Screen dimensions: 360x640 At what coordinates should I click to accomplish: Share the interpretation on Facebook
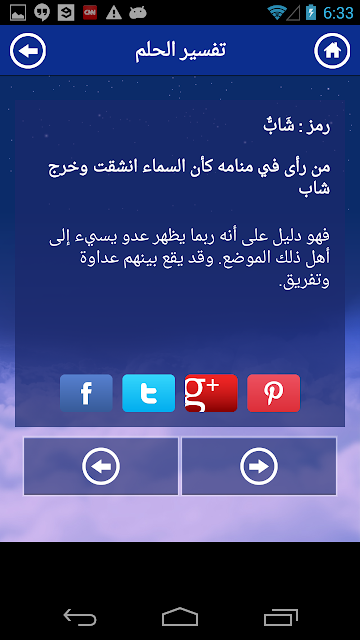pos(87,393)
